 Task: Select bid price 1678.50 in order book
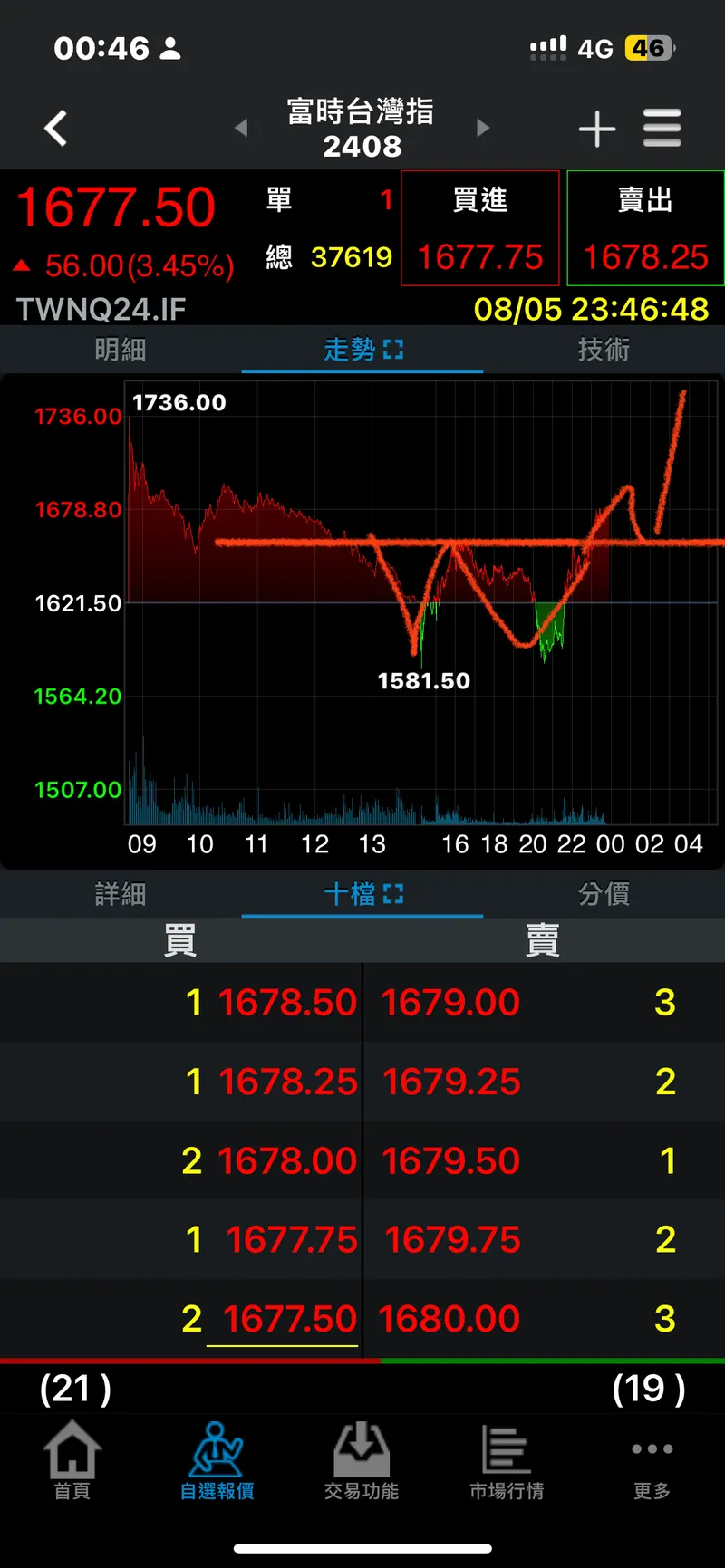point(287,1003)
